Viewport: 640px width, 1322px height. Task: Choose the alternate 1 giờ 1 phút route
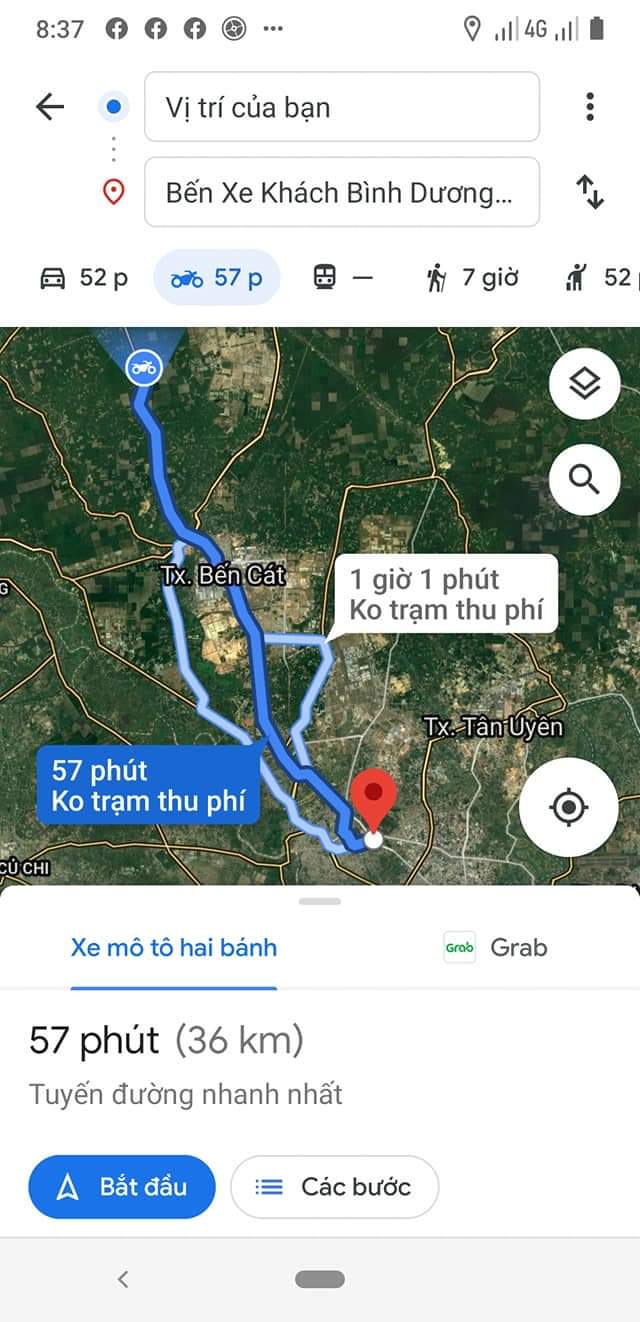click(446, 595)
